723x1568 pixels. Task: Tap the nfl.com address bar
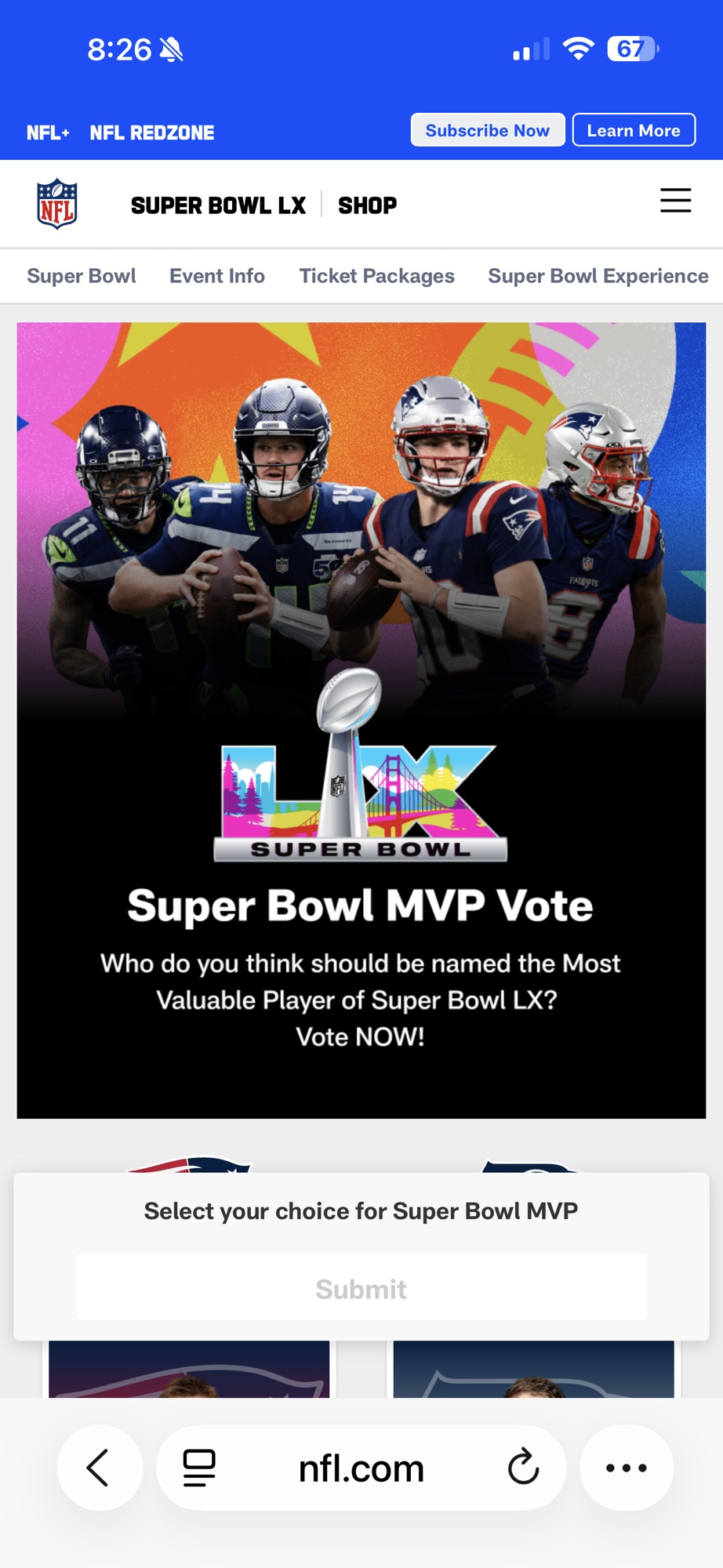(x=361, y=1468)
